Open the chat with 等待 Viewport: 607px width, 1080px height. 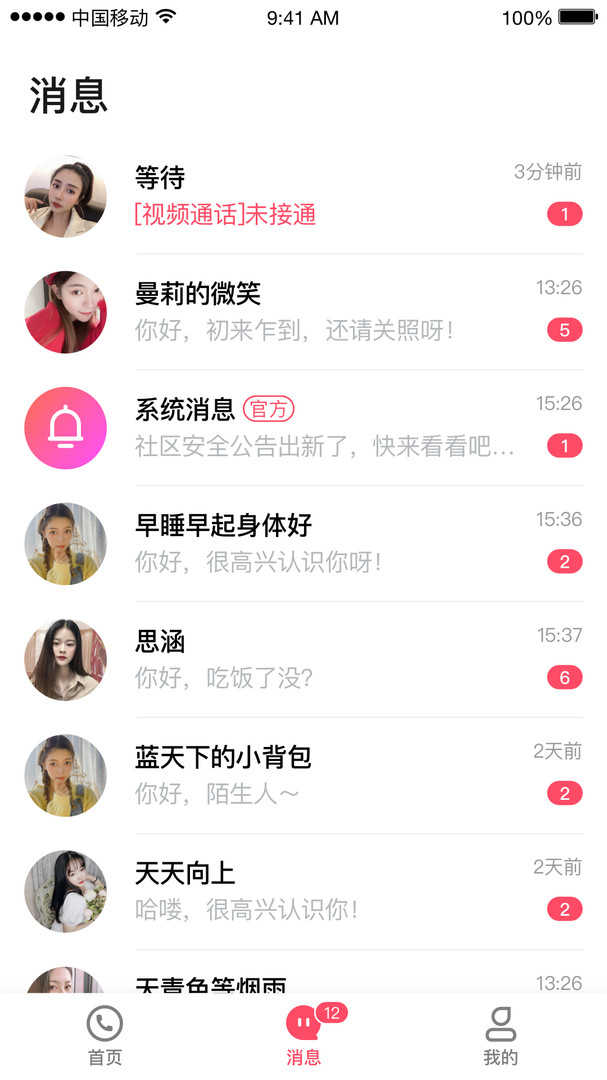pos(300,196)
